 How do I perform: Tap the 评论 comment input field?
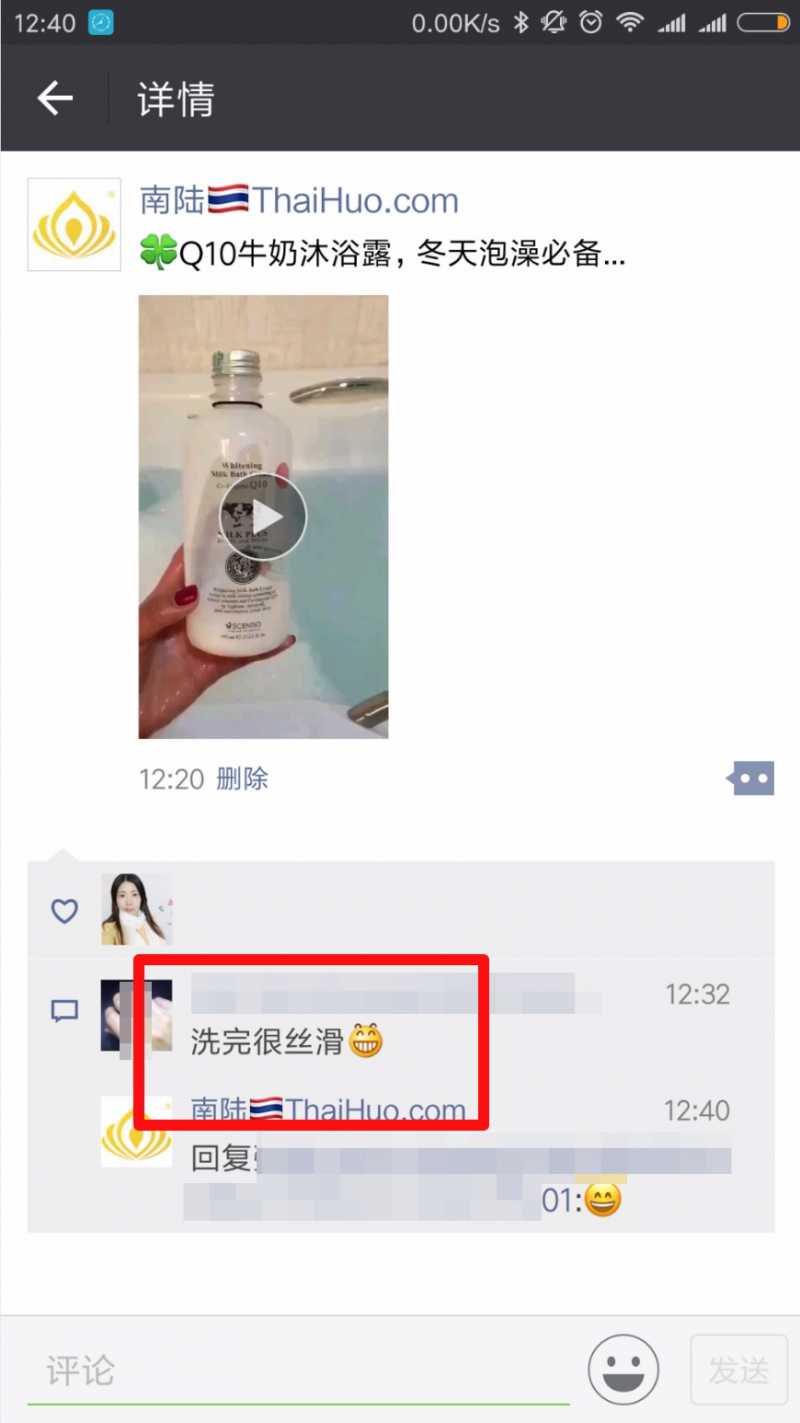(x=300, y=1370)
